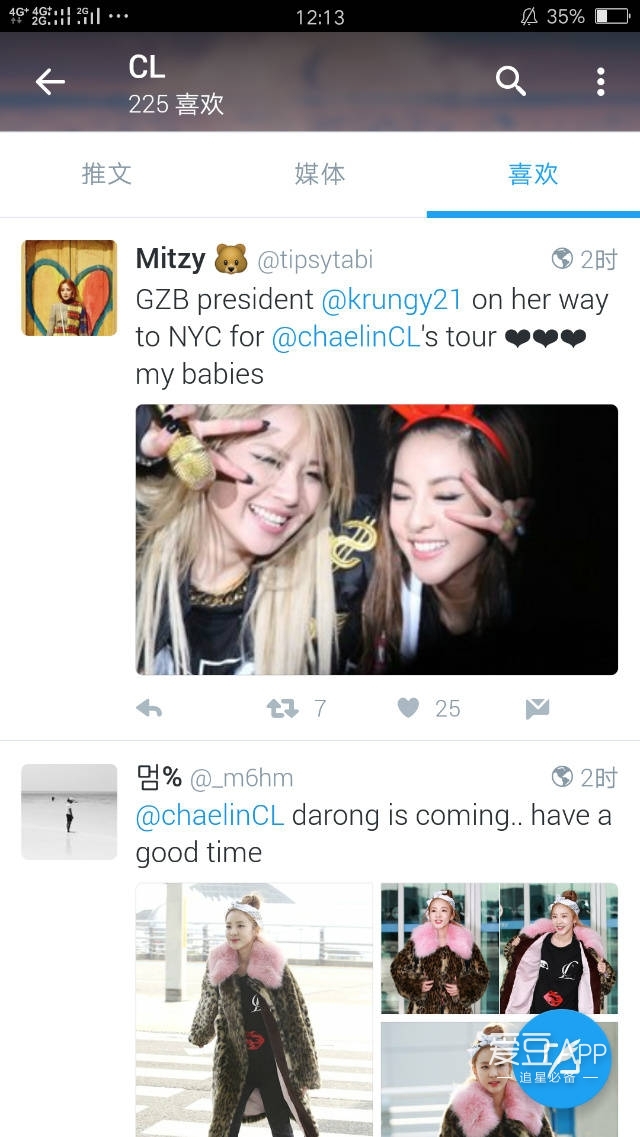This screenshot has height=1137, width=640.
Task: Retweet Mitzy's tweet
Action: [282, 709]
